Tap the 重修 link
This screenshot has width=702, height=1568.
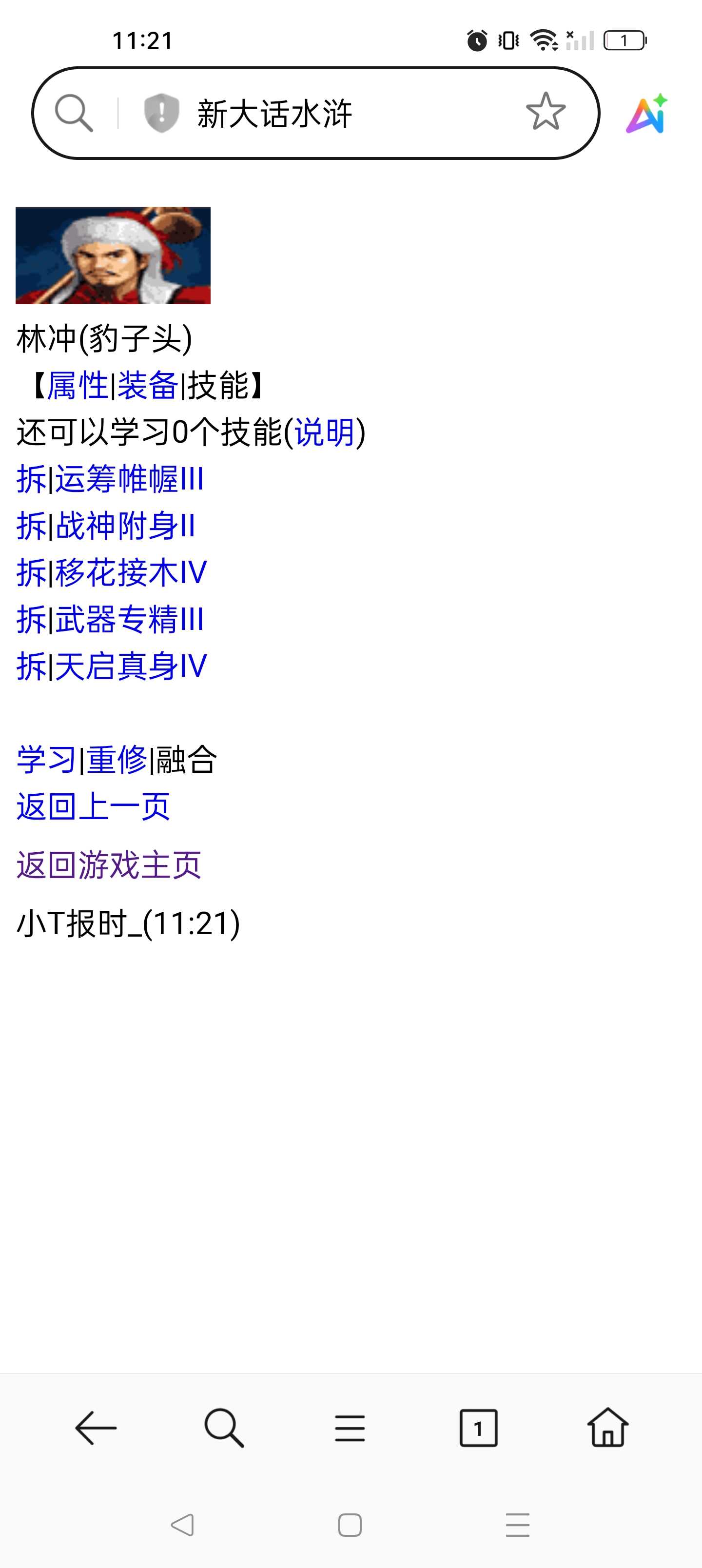(x=117, y=760)
